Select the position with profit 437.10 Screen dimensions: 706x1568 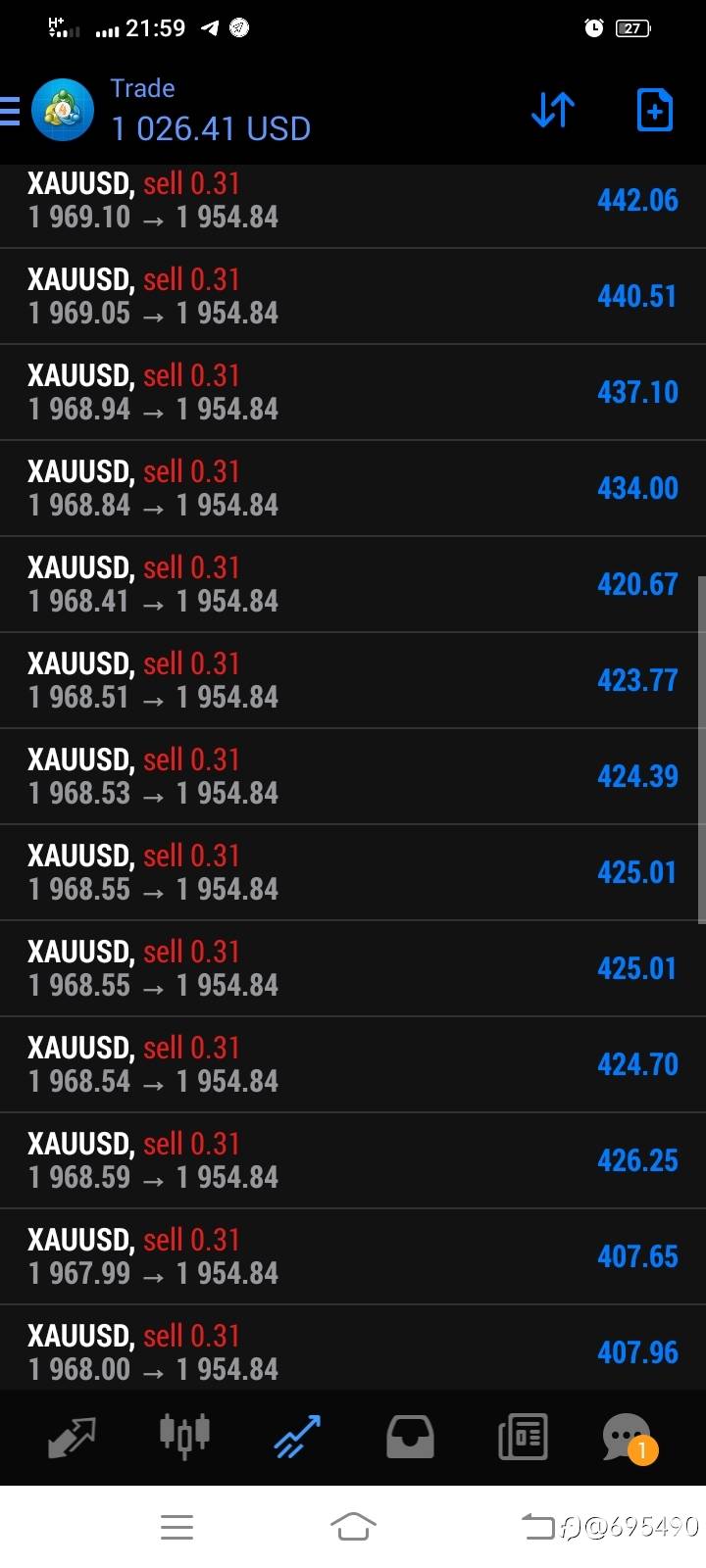coord(353,392)
